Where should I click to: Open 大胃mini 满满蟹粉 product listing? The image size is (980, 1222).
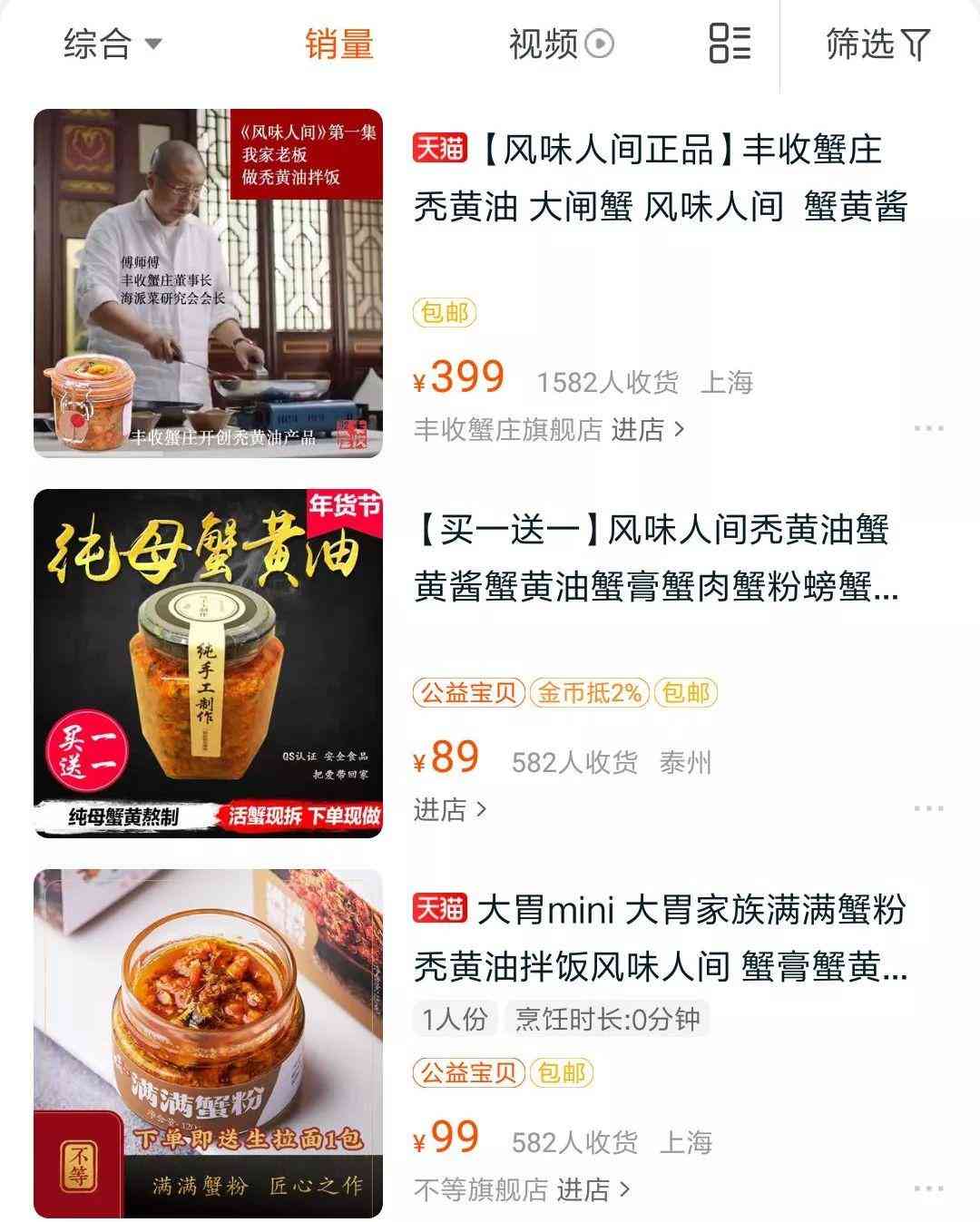660,938
